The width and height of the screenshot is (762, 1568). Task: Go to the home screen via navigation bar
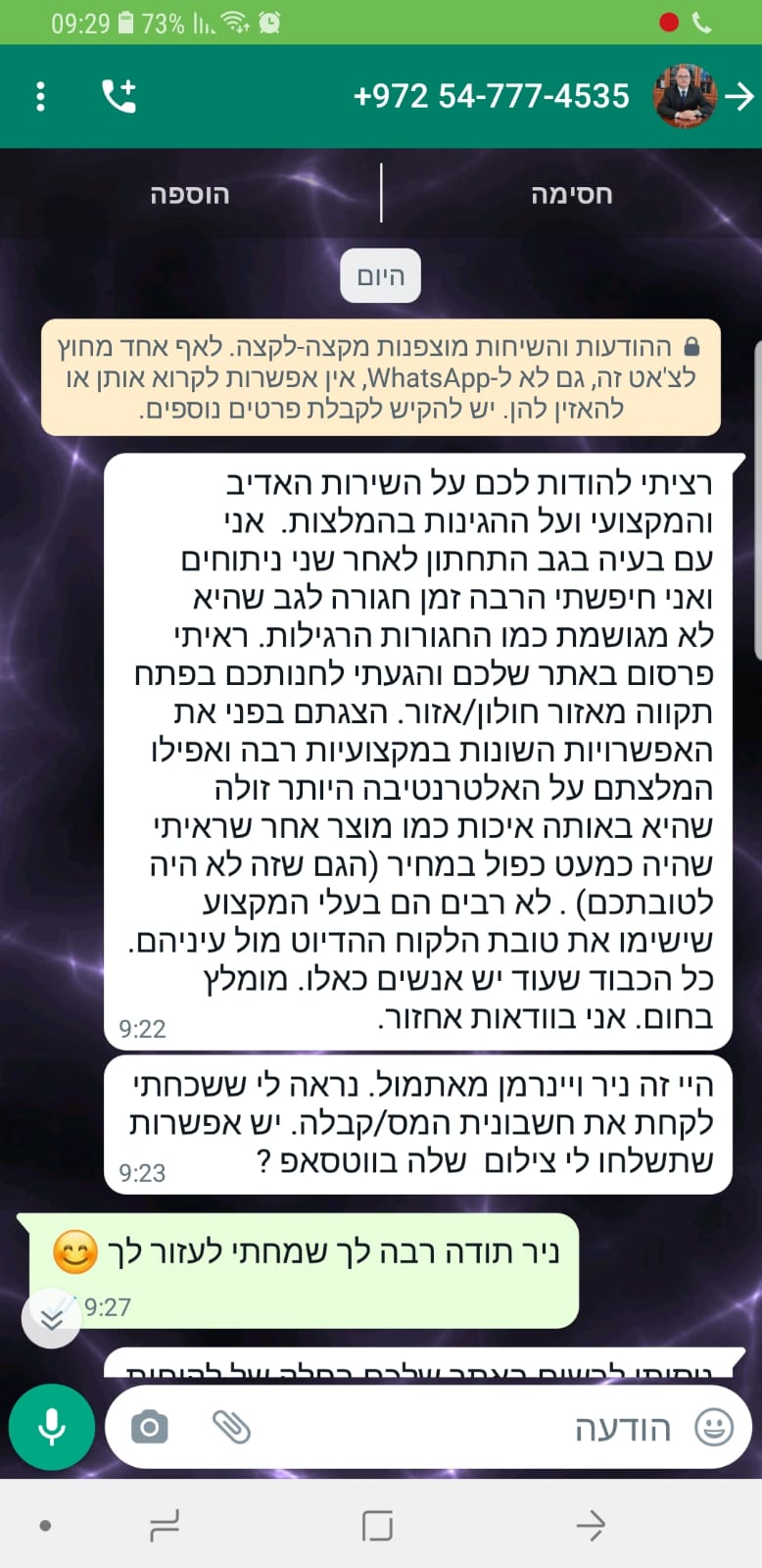tap(377, 1525)
